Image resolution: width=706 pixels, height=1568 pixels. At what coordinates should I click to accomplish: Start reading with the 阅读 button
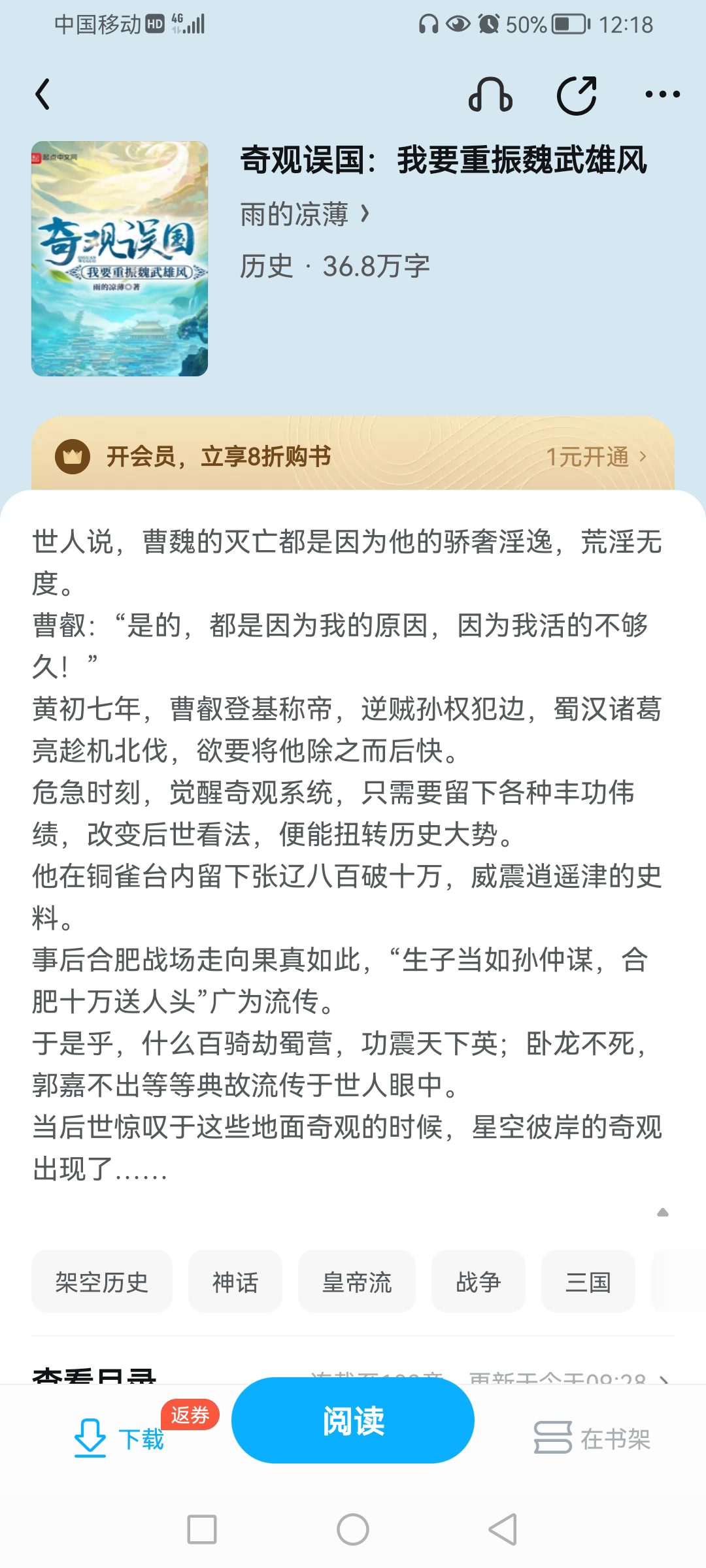[x=353, y=1421]
